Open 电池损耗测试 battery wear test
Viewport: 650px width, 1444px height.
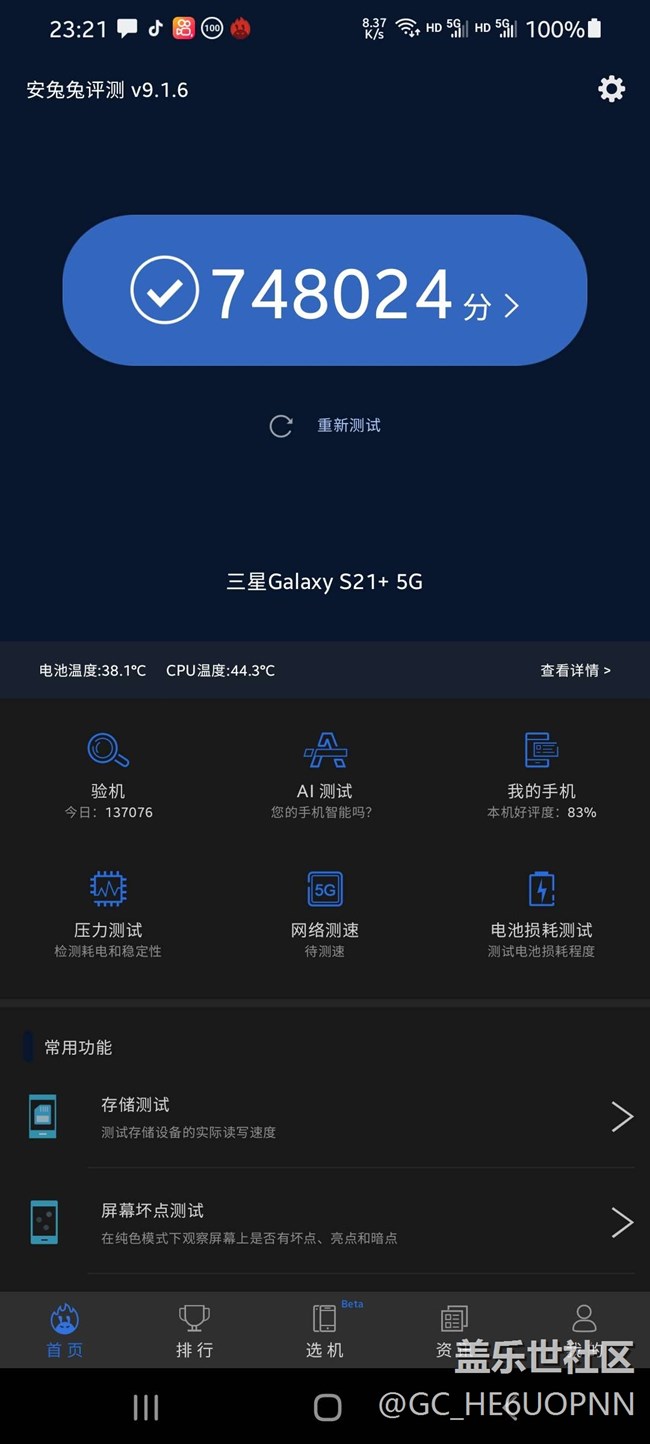click(x=541, y=914)
